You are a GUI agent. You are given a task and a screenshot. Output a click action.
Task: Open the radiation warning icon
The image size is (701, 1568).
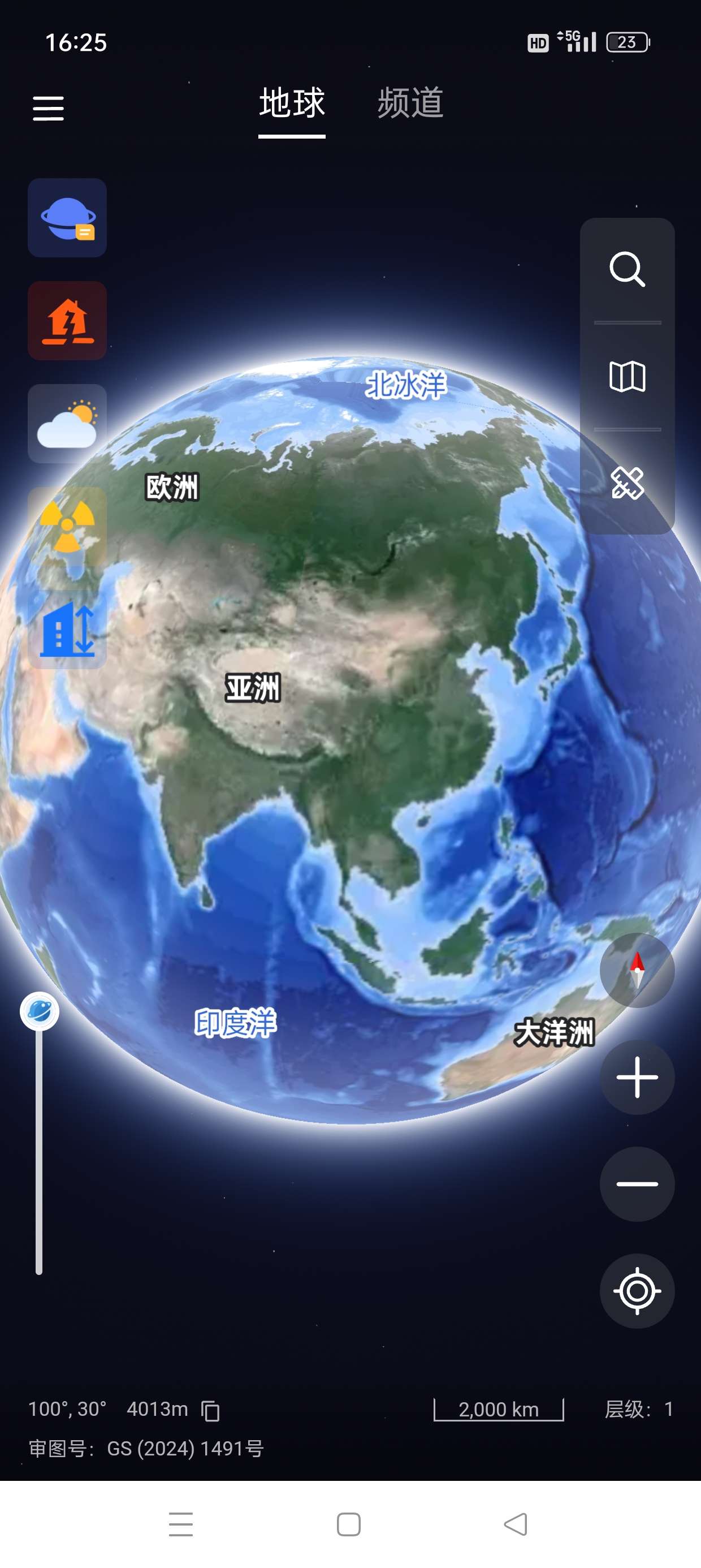click(x=67, y=527)
